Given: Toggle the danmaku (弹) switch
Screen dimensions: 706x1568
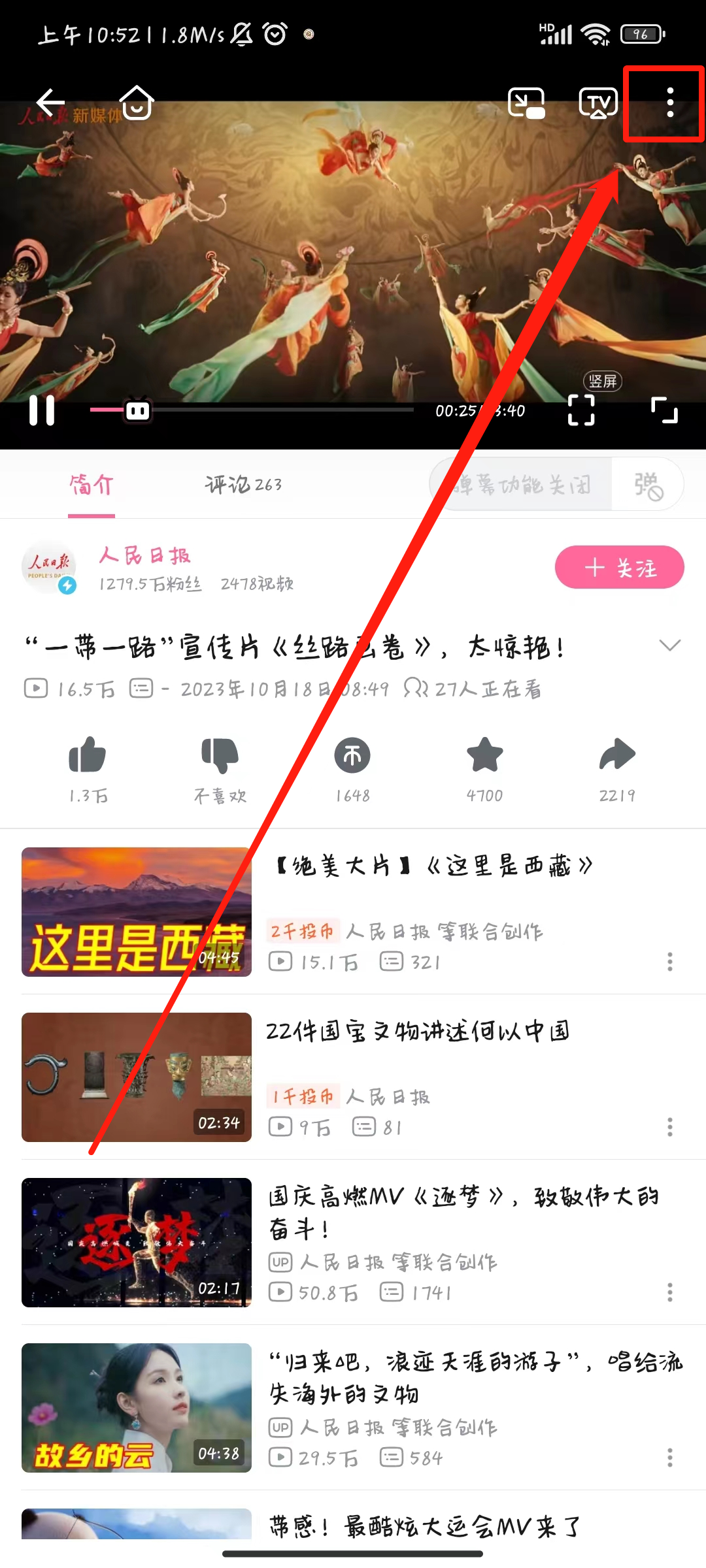Looking at the screenshot, I should (648, 485).
